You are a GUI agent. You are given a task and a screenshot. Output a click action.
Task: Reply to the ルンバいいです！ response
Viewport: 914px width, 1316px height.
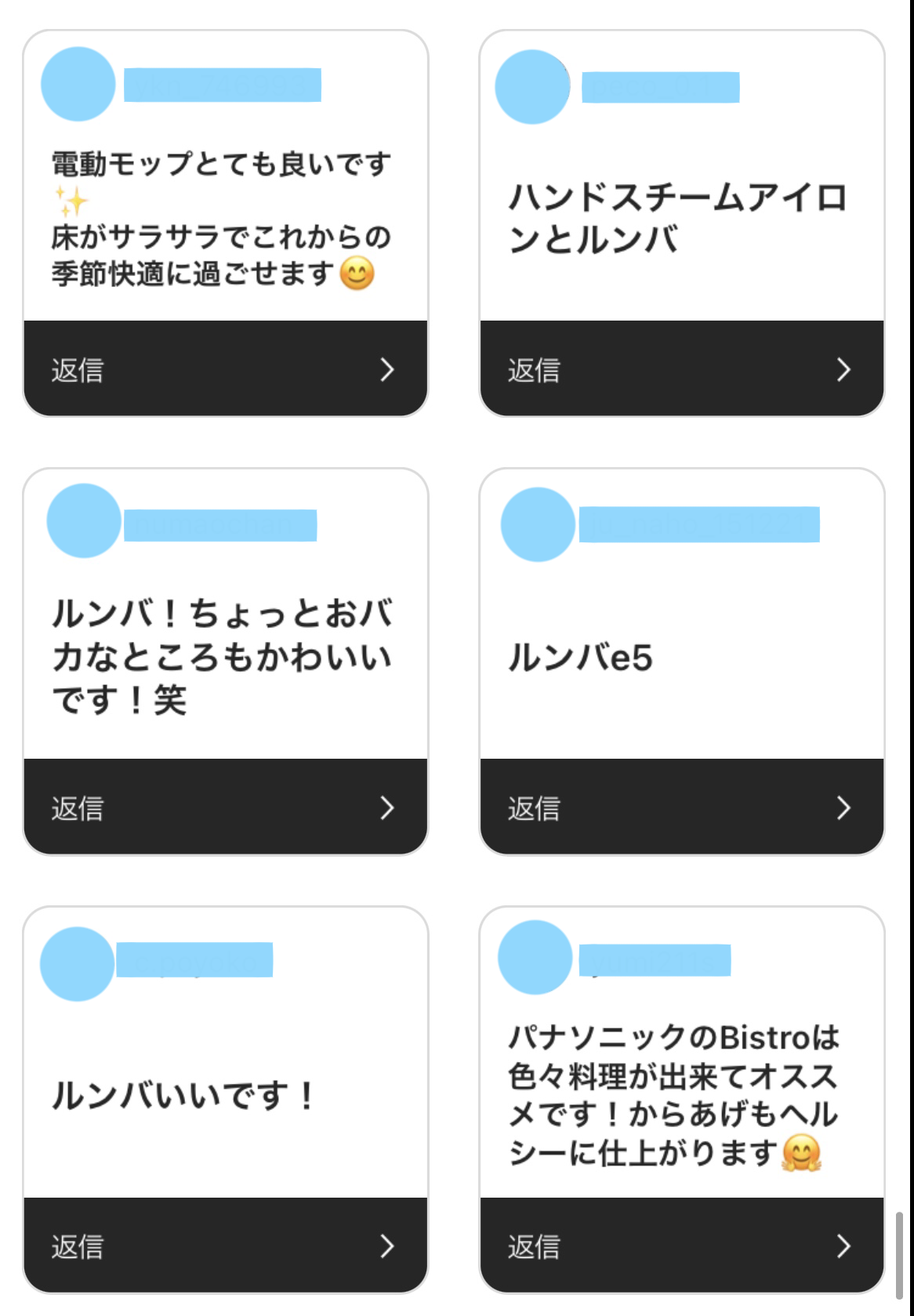[x=225, y=1245]
